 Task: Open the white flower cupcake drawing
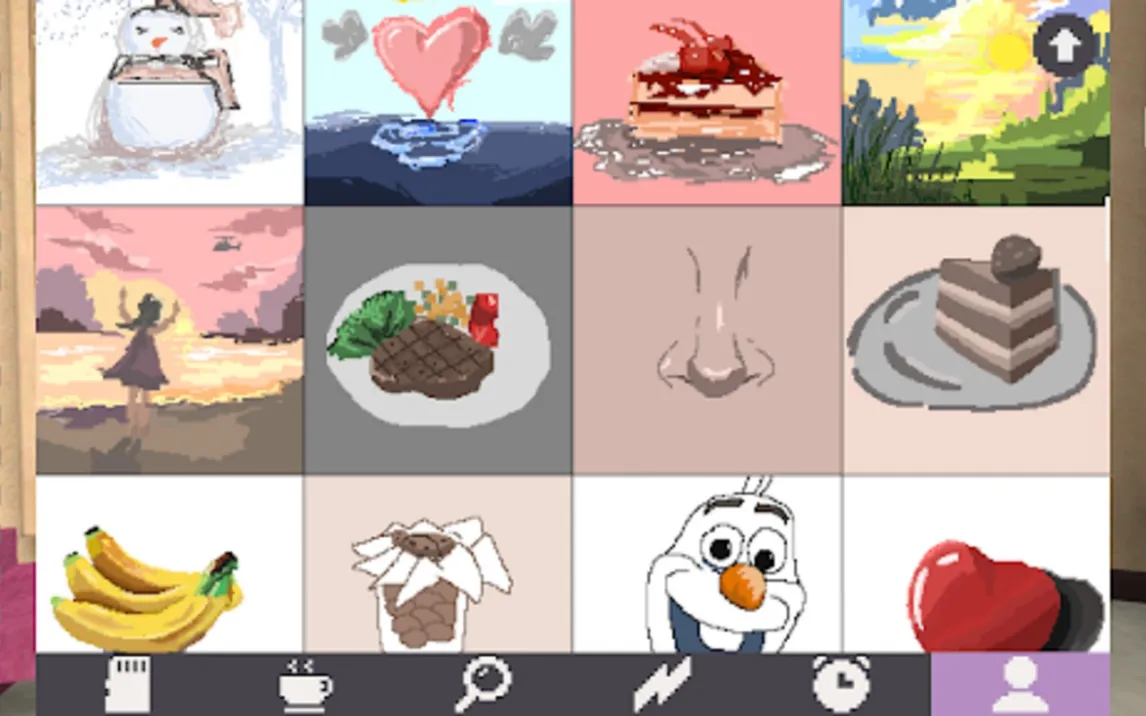[438, 565]
